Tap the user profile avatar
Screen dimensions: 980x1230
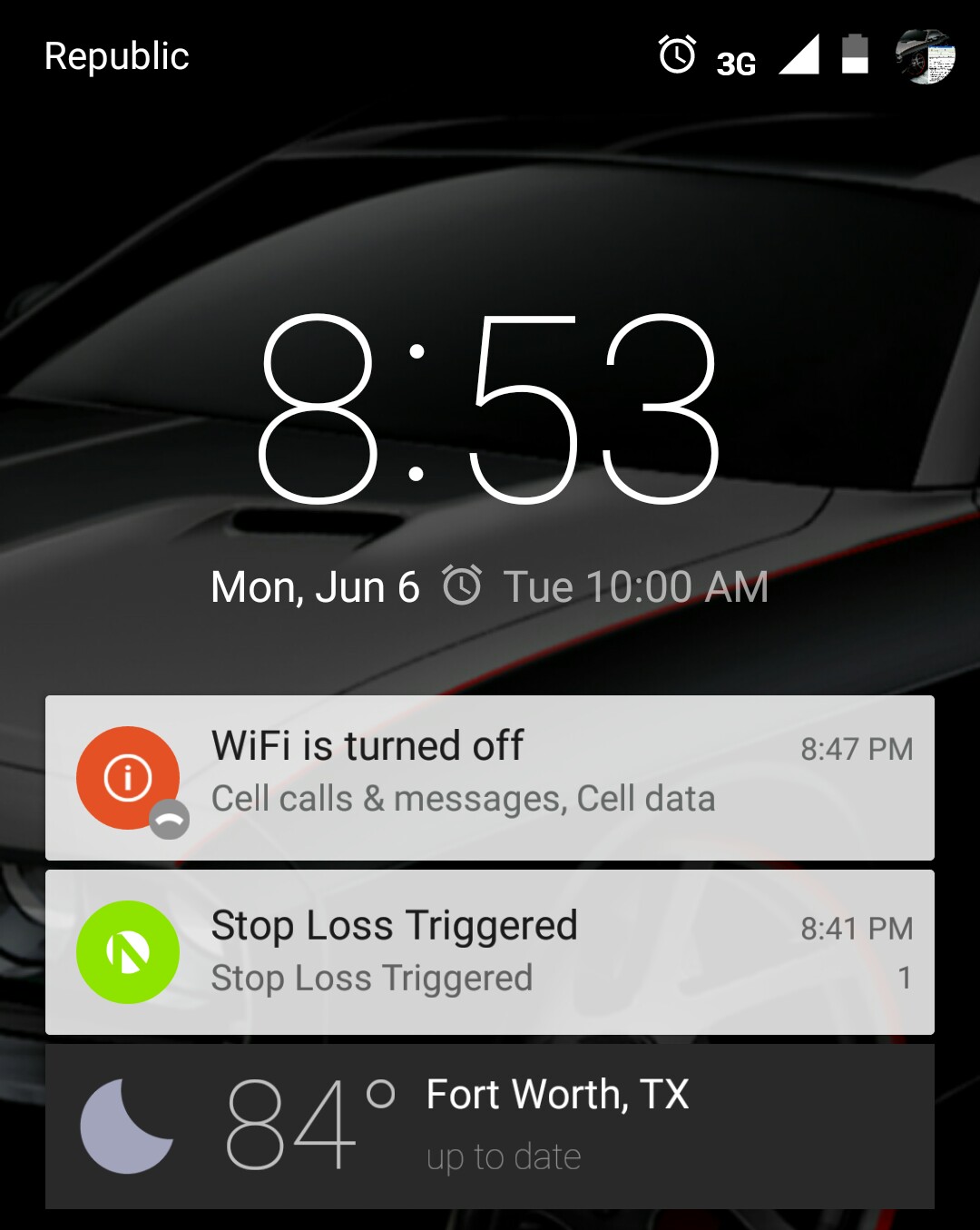(x=925, y=56)
